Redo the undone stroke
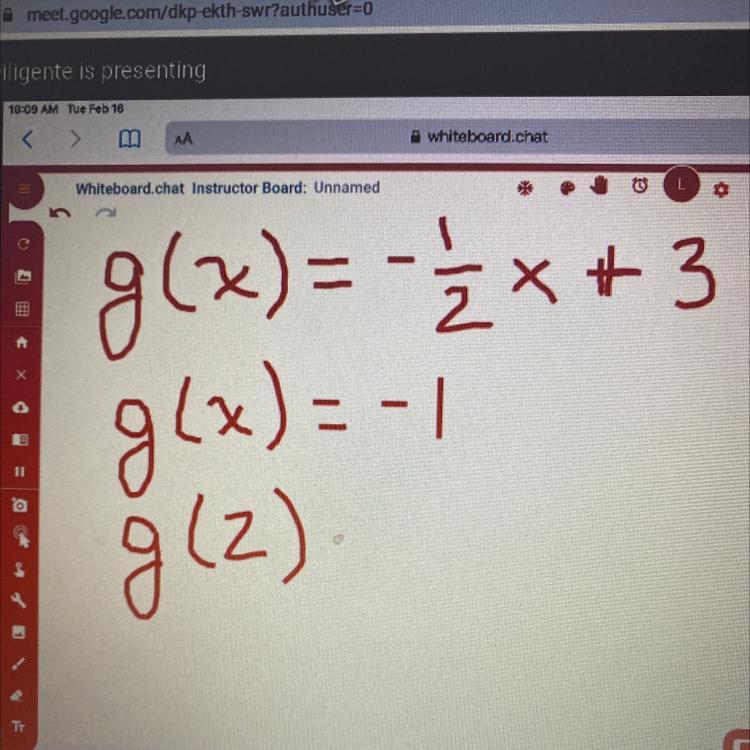The width and height of the screenshot is (750, 750). [104, 213]
